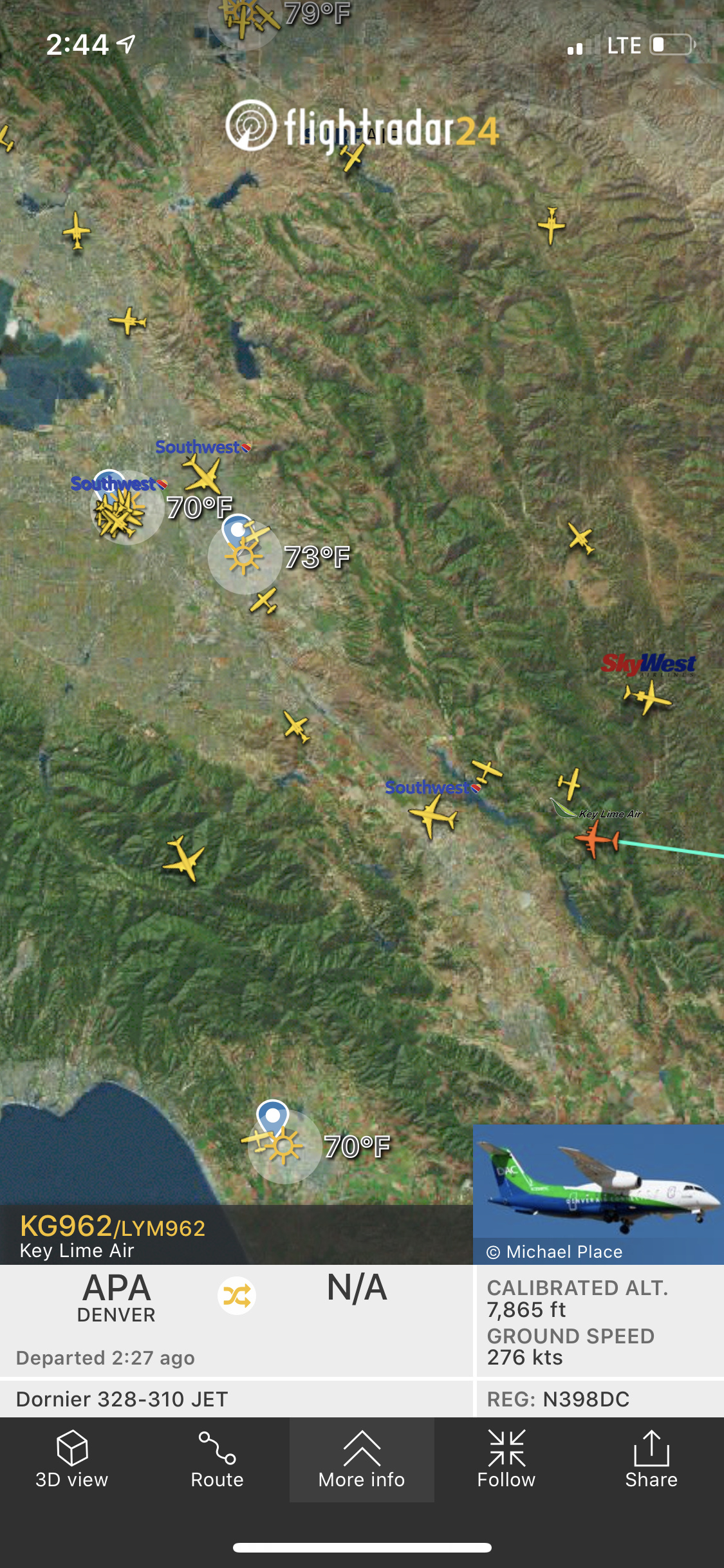Select the SkyWest plane on map

click(x=648, y=698)
